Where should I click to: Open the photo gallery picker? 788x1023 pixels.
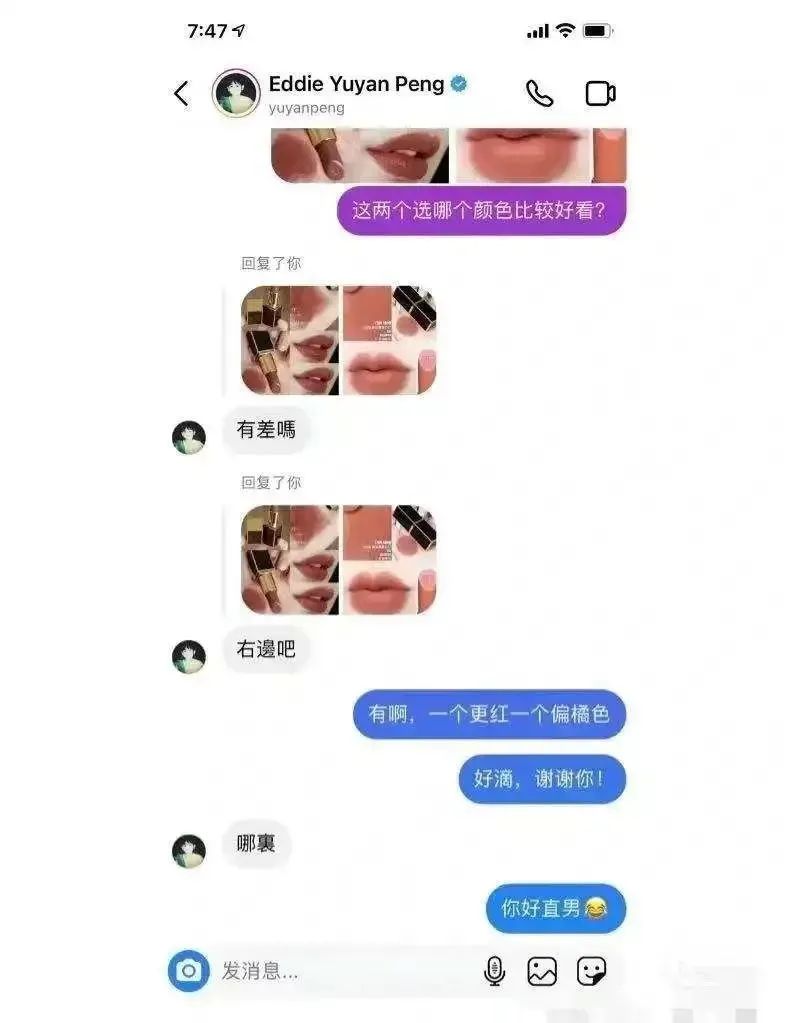[x=540, y=970]
